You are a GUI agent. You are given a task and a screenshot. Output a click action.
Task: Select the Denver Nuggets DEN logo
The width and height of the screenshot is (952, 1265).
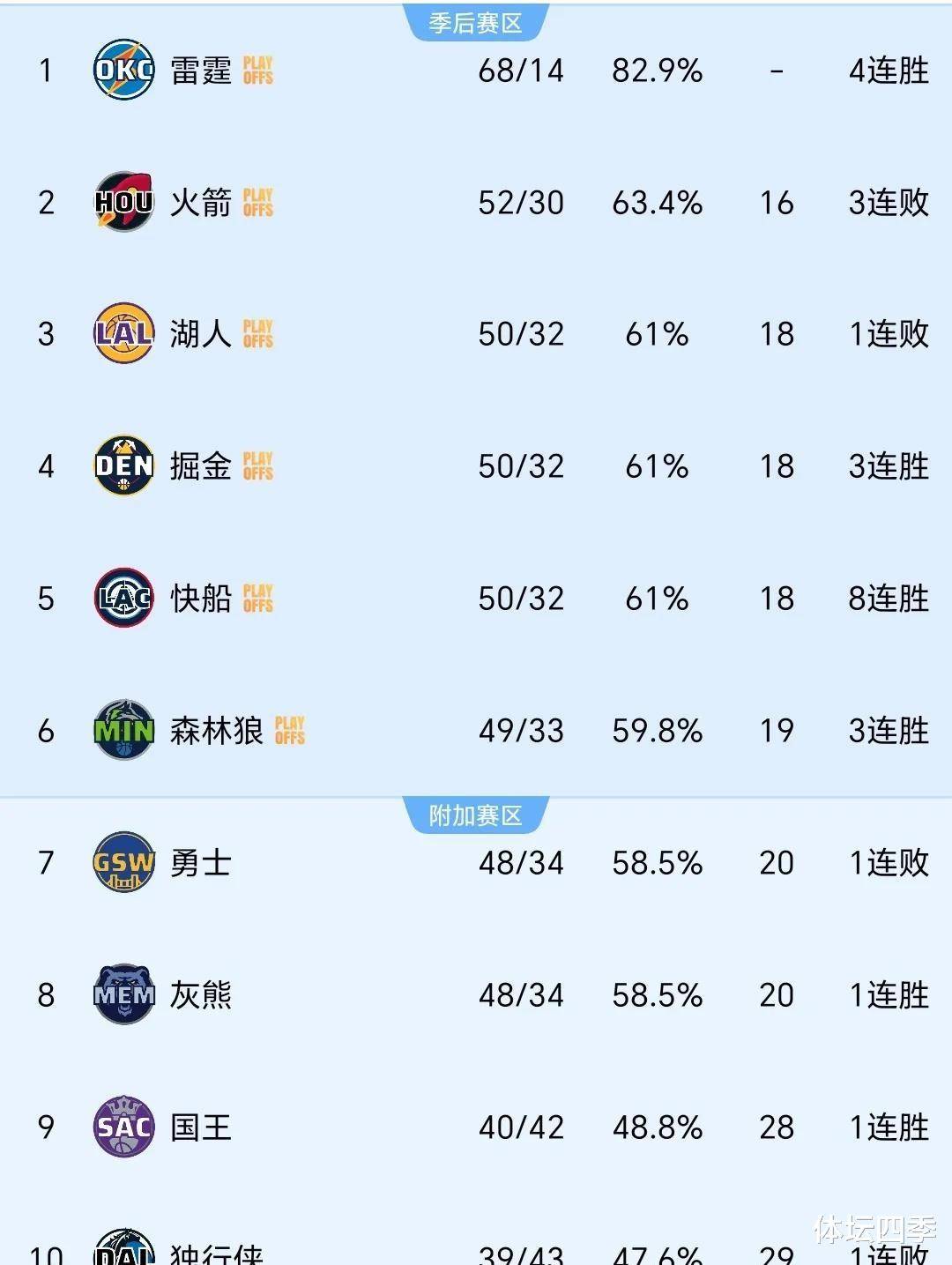pyautogui.click(x=125, y=467)
